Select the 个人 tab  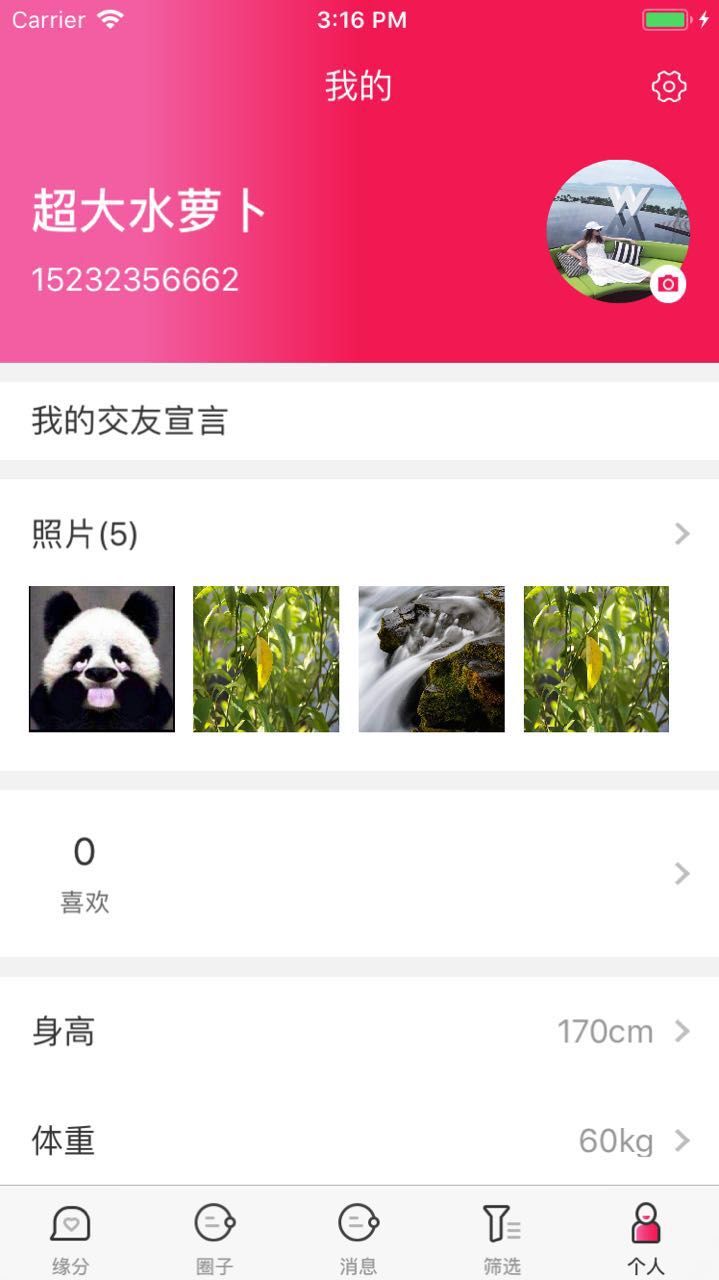[646, 1236]
